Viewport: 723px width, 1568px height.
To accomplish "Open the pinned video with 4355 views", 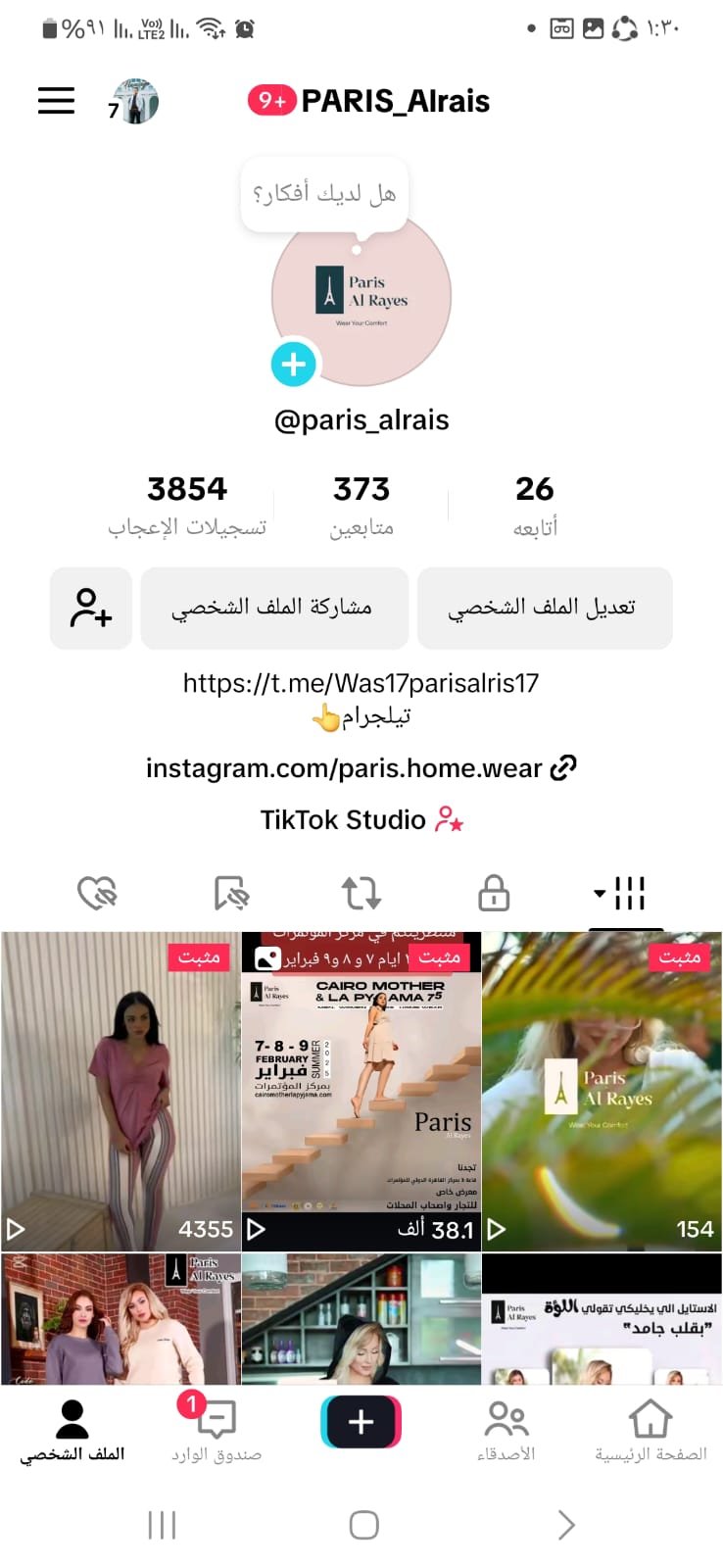I will (x=120, y=1090).
